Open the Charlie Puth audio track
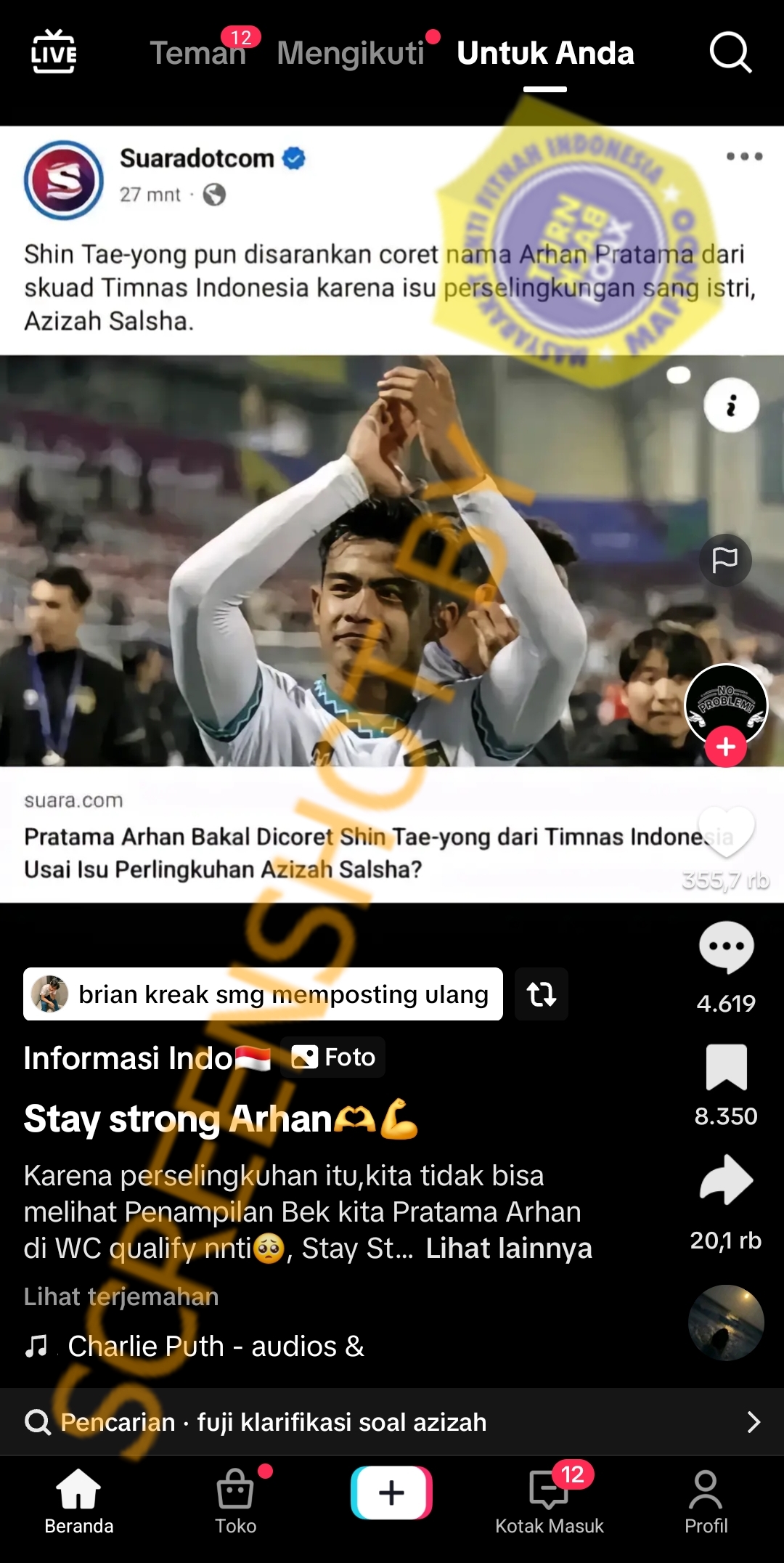Image resolution: width=784 pixels, height=1563 pixels. coord(215,1346)
